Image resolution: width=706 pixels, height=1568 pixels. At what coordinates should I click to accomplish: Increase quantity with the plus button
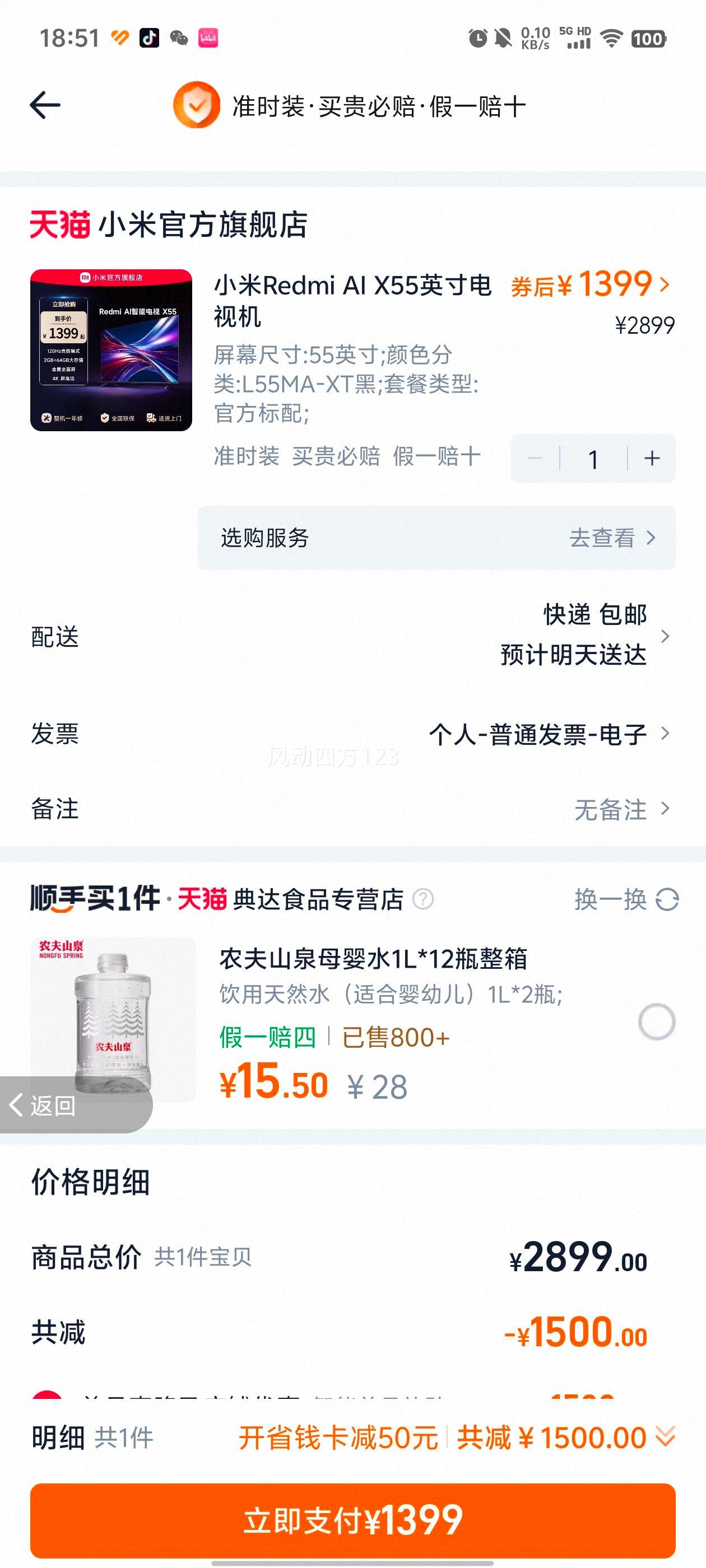click(650, 459)
